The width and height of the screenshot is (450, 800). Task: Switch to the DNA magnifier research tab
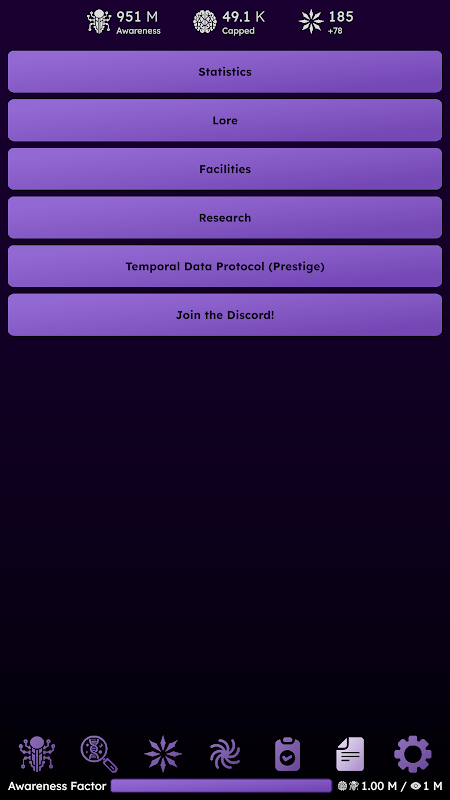[x=99, y=754]
